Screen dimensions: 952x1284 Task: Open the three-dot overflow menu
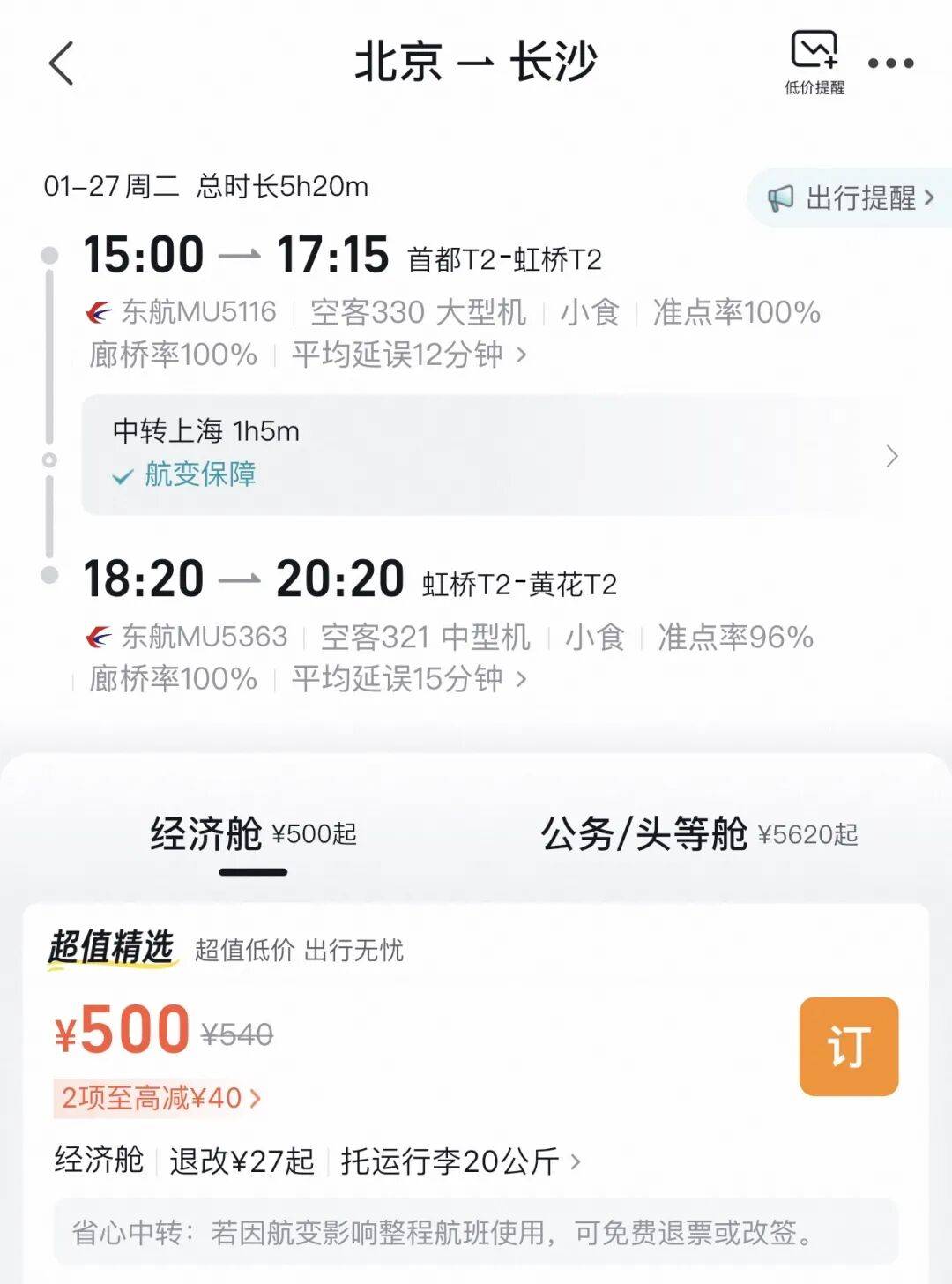890,63
